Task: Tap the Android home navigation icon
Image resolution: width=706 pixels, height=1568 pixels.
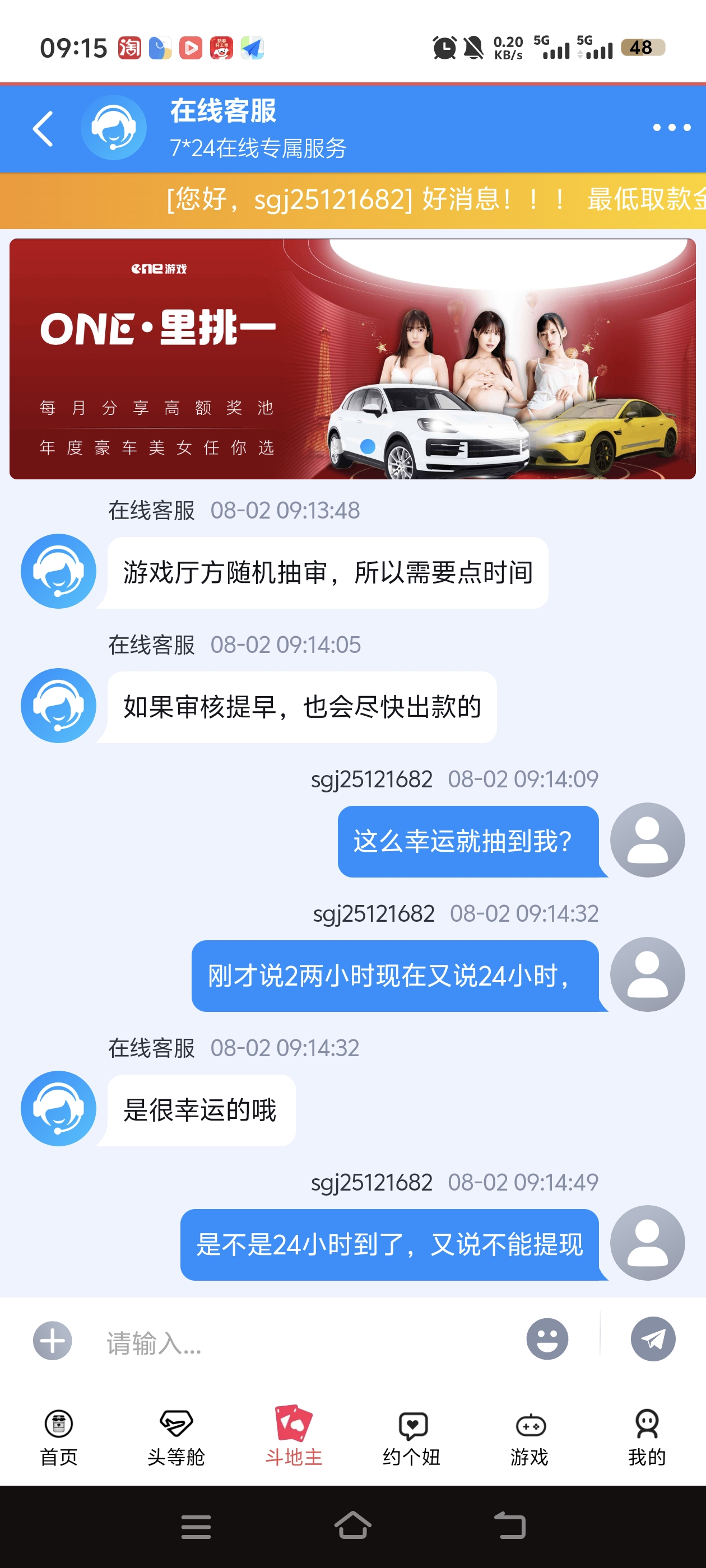Action: pos(352,1528)
